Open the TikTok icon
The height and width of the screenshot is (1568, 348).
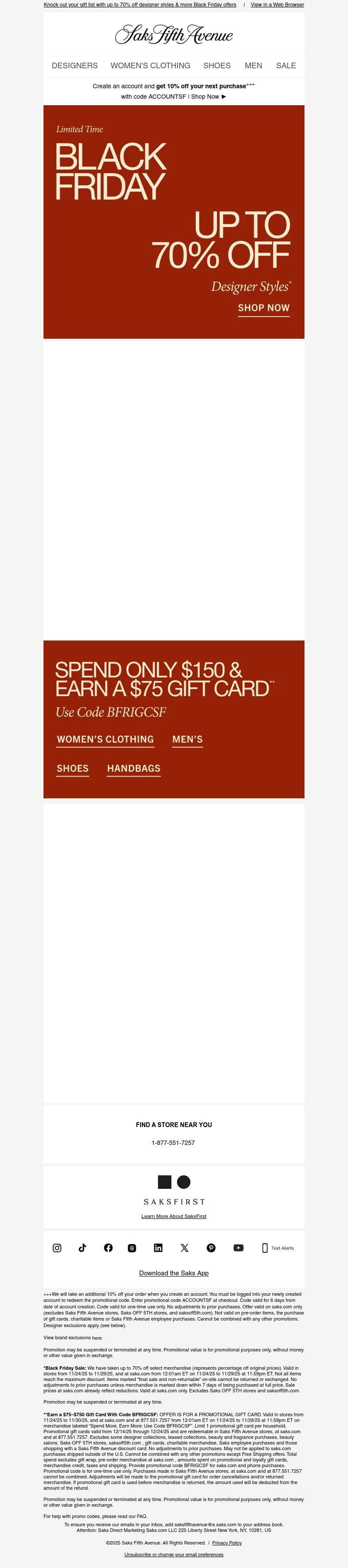coord(82,1248)
